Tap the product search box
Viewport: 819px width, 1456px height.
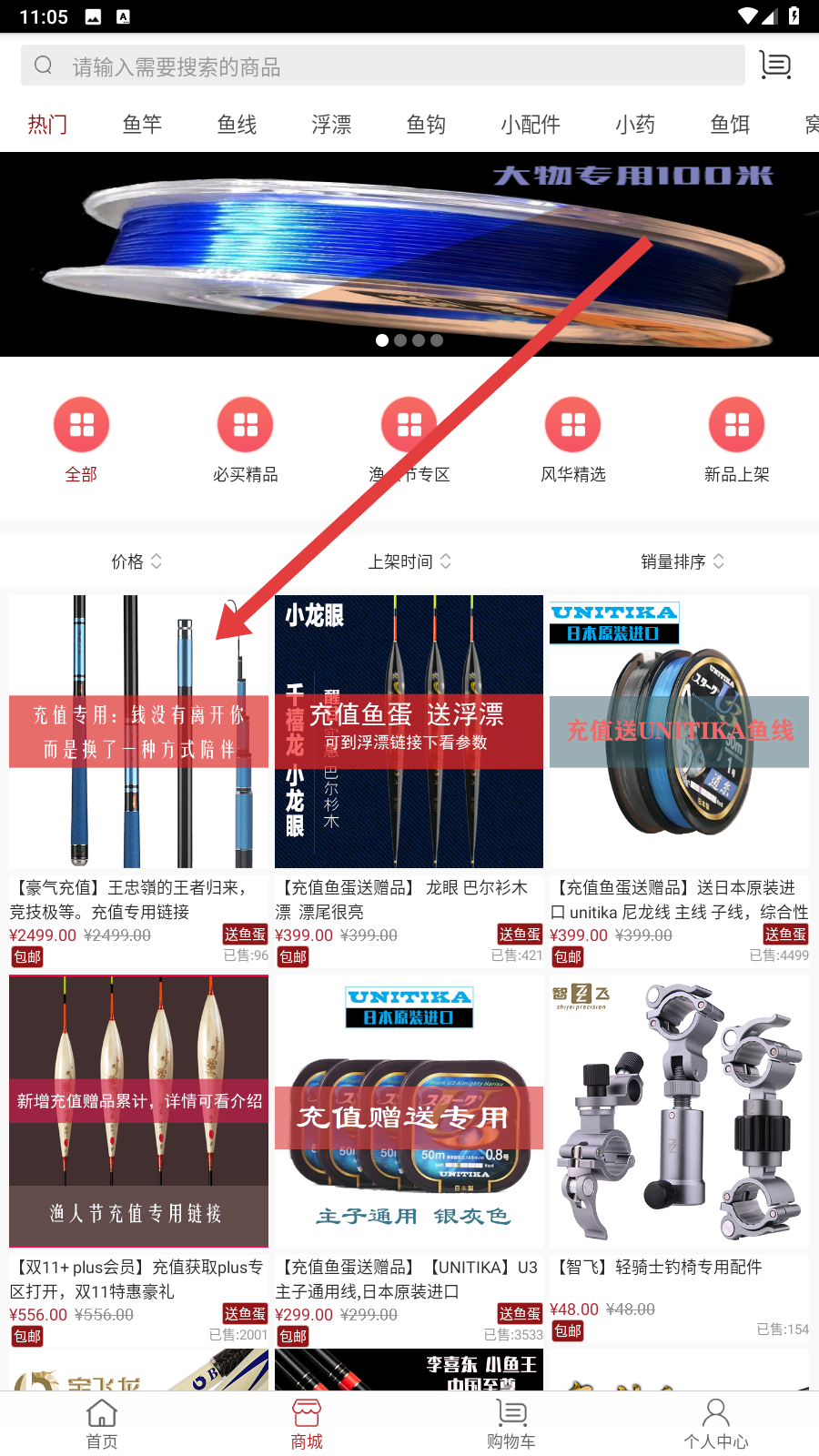383,66
